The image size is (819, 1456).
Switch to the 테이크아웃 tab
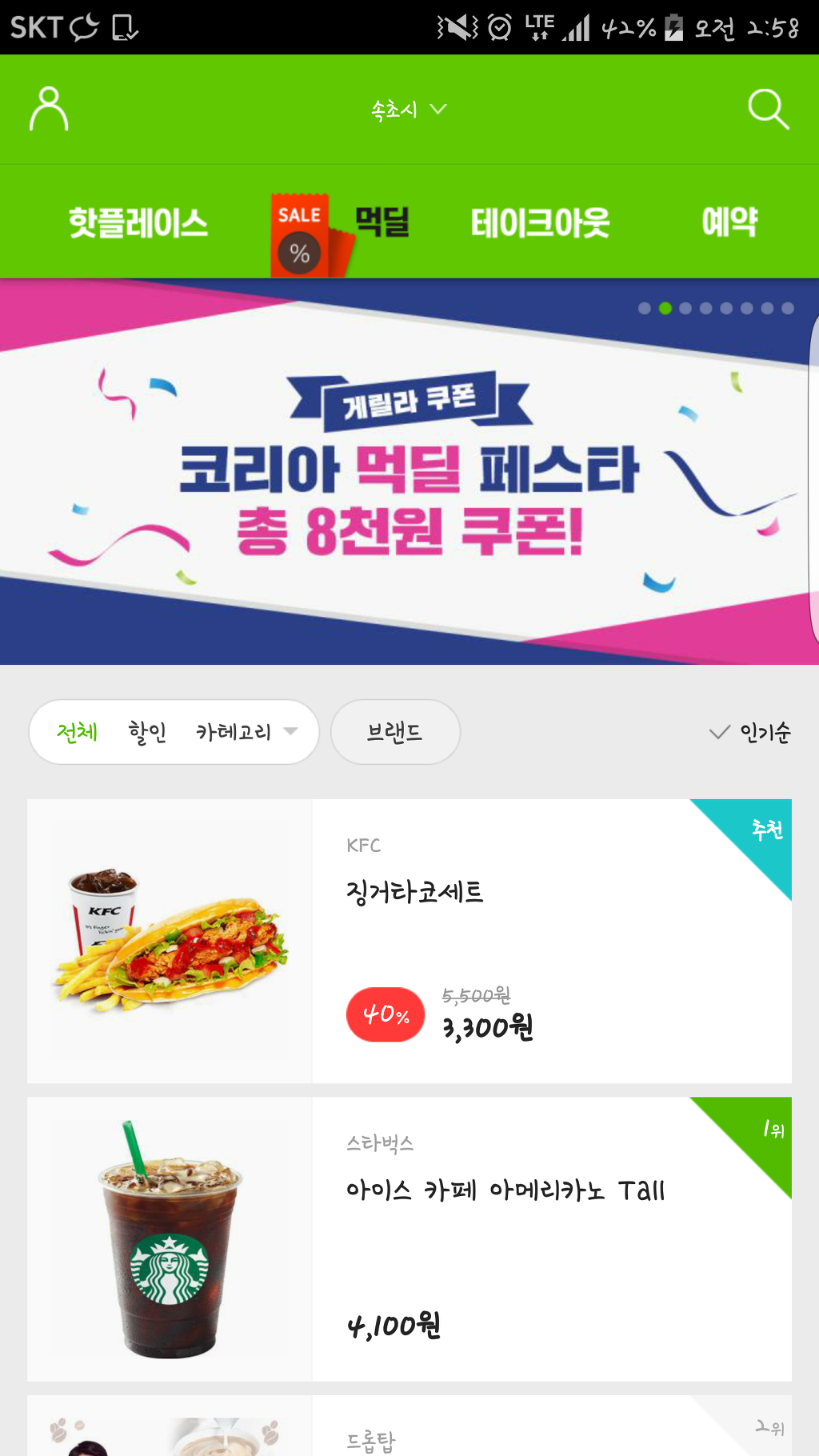point(540,222)
